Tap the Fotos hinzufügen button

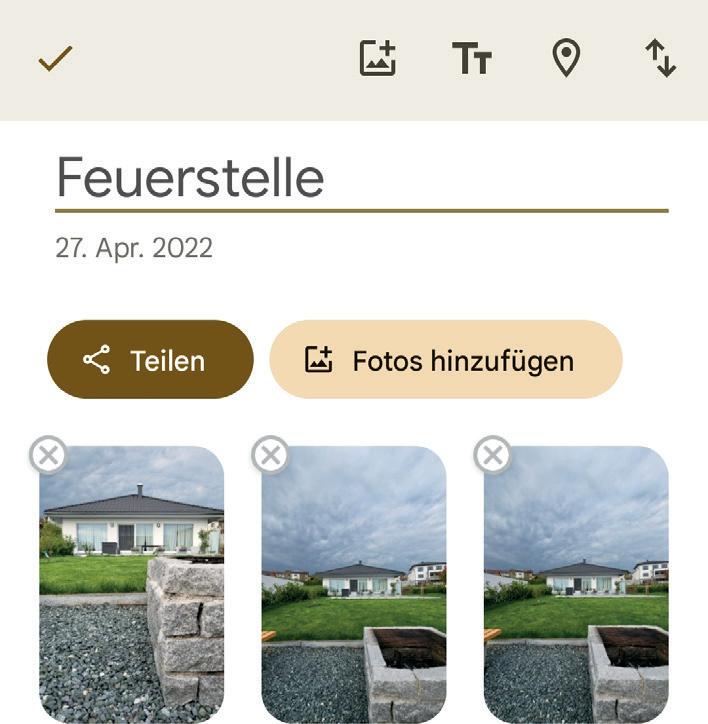446,360
